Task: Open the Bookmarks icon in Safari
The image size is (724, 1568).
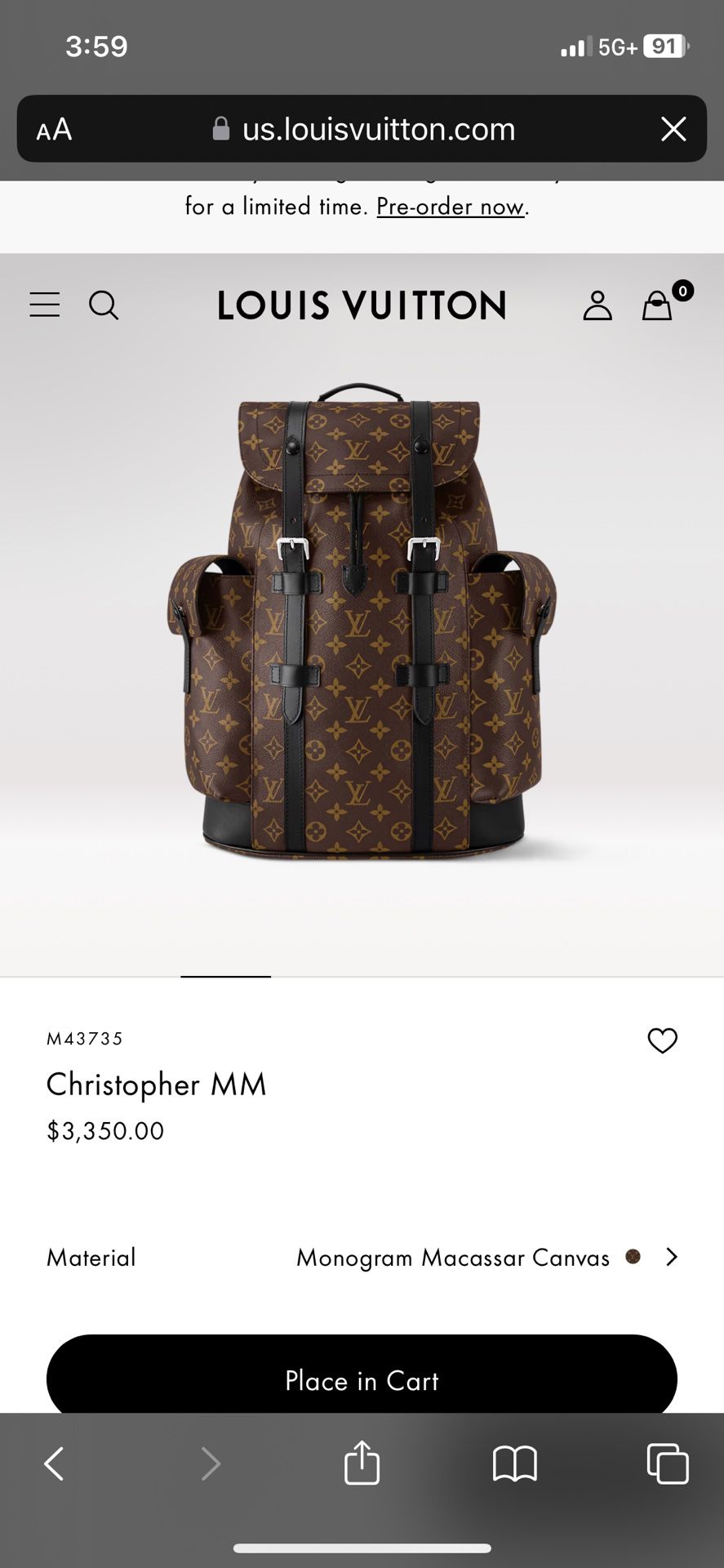Action: pos(514,1463)
